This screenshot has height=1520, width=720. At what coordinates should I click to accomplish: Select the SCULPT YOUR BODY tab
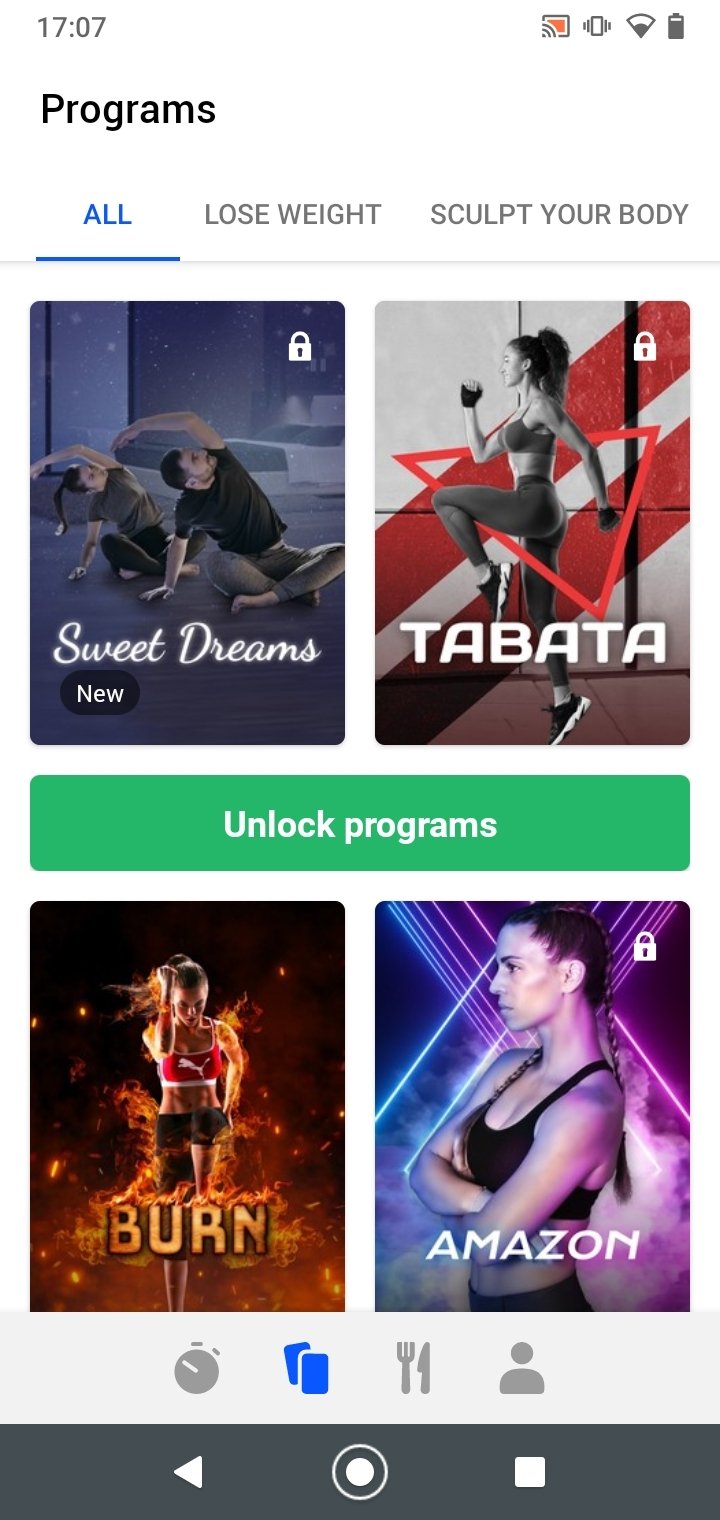[x=558, y=215]
